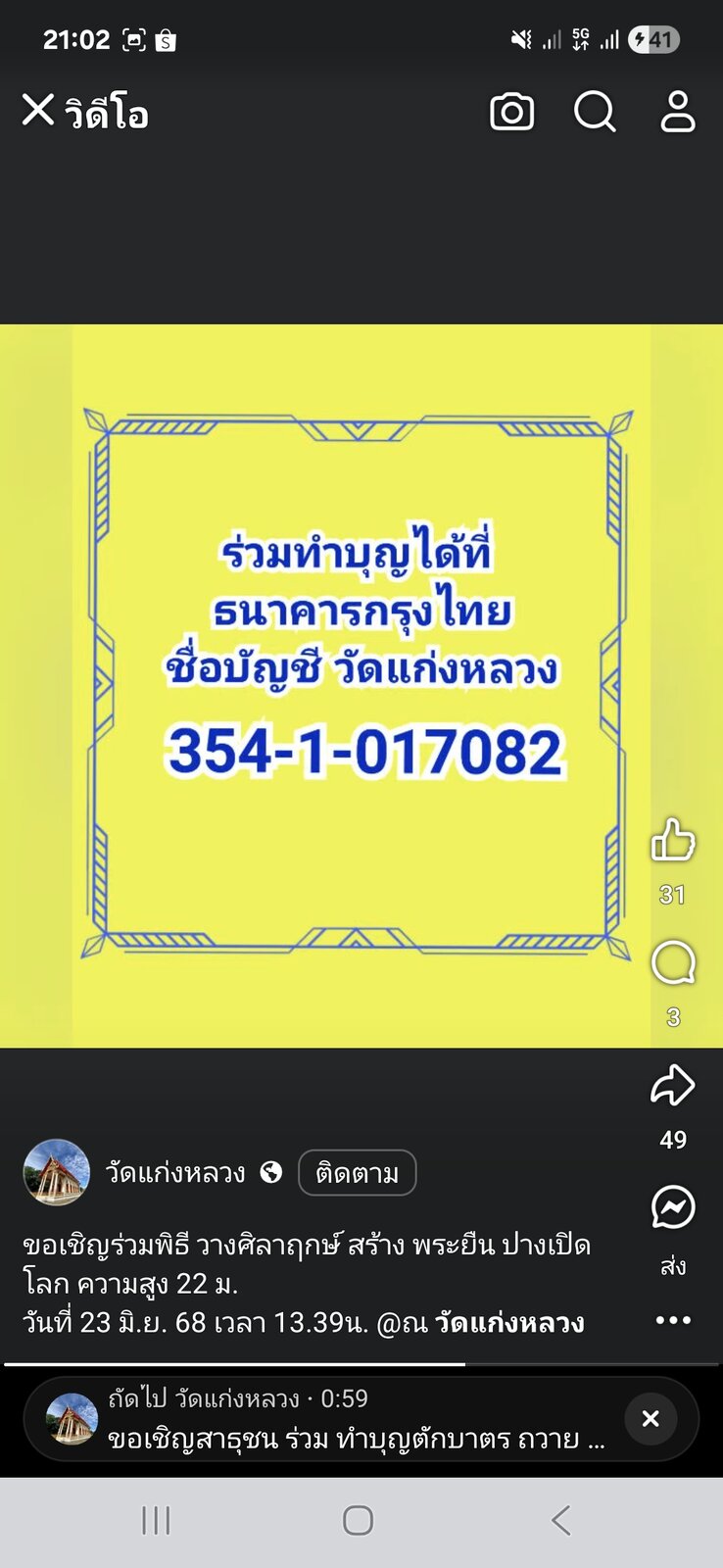Open the camera icon
The width and height of the screenshot is (723, 1568).
[511, 112]
